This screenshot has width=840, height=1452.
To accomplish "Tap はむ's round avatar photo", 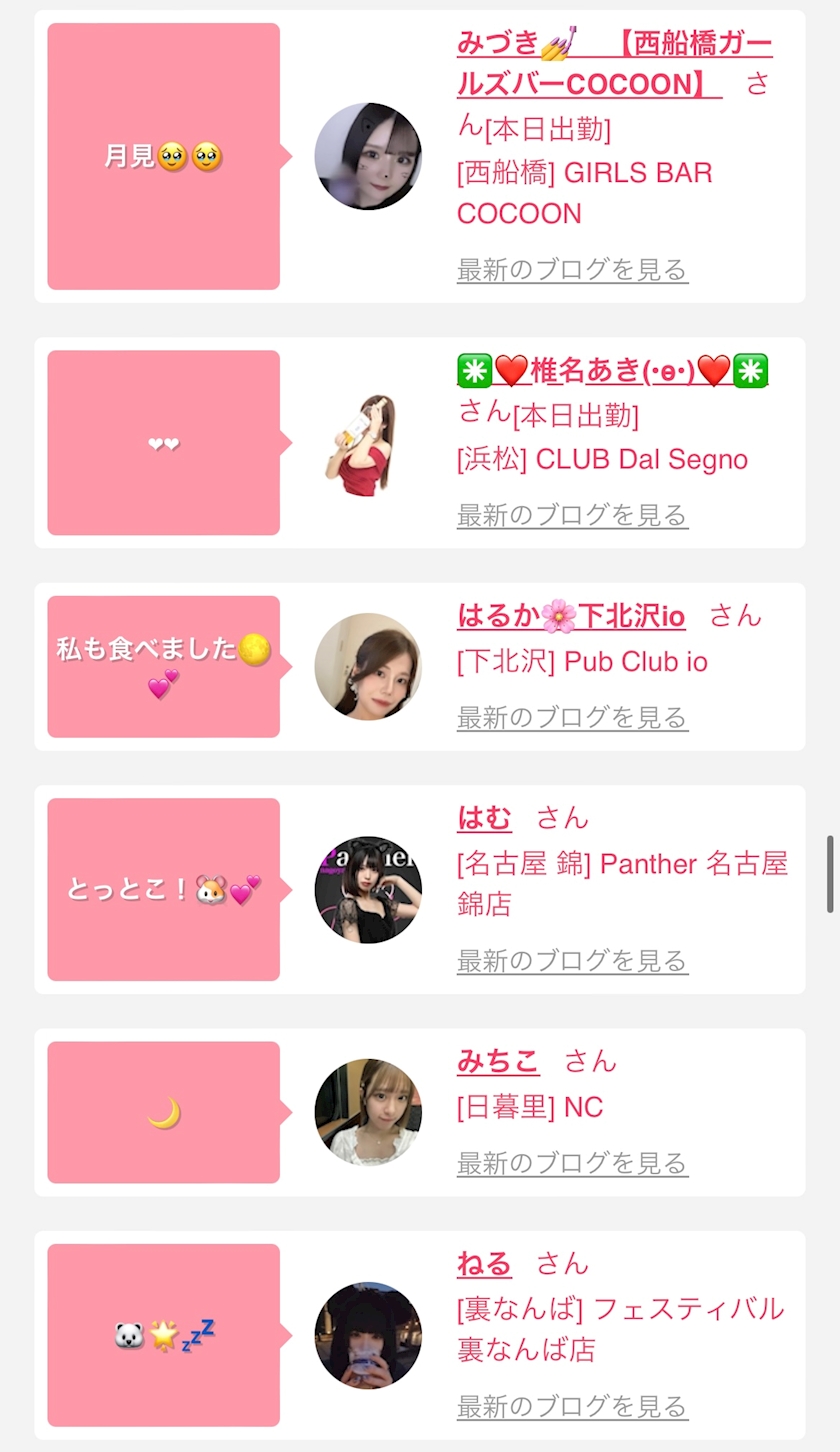I will (x=368, y=889).
